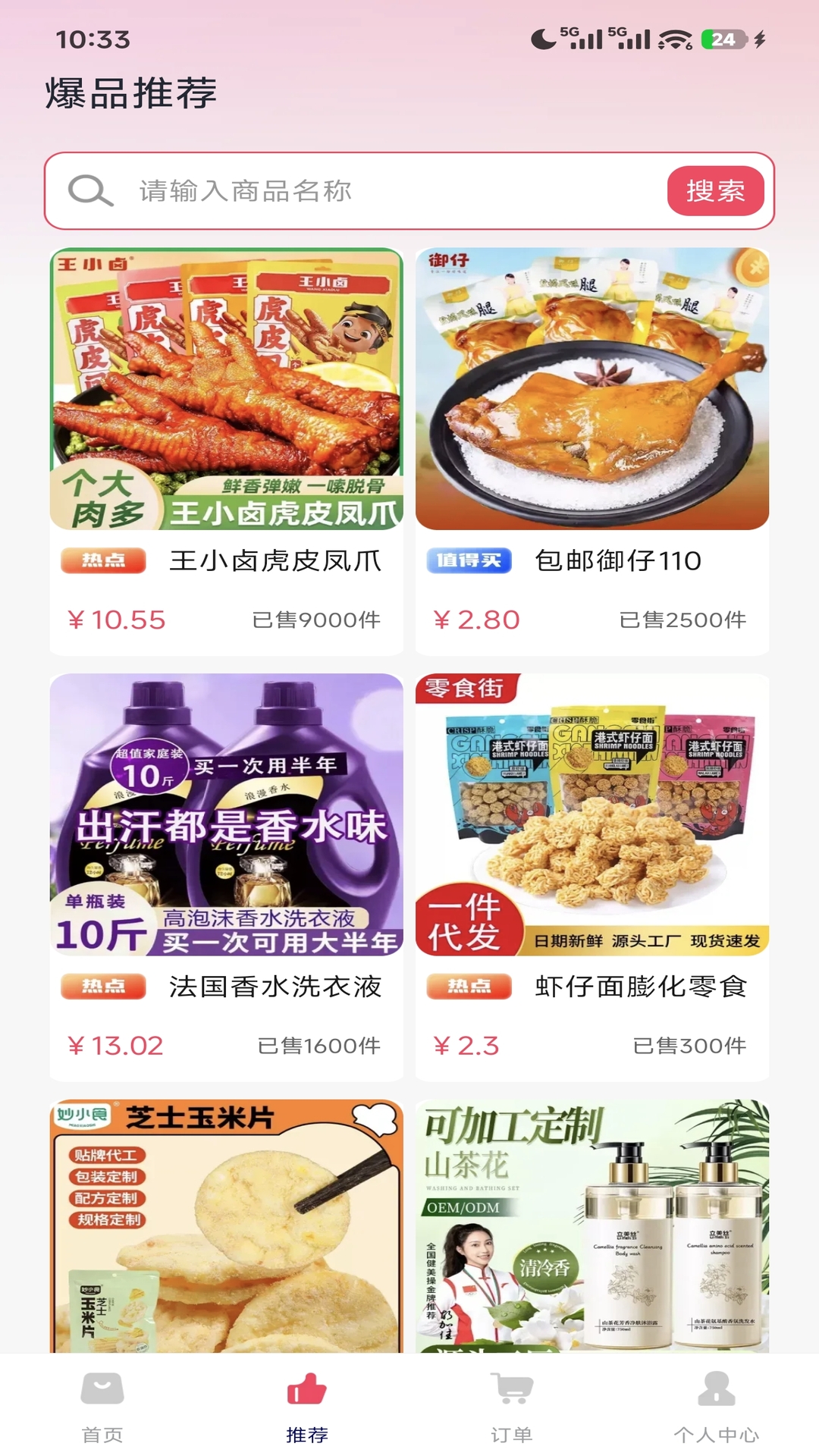Hit the red 搜索 button
The width and height of the screenshot is (819, 1456).
pyautogui.click(x=715, y=191)
